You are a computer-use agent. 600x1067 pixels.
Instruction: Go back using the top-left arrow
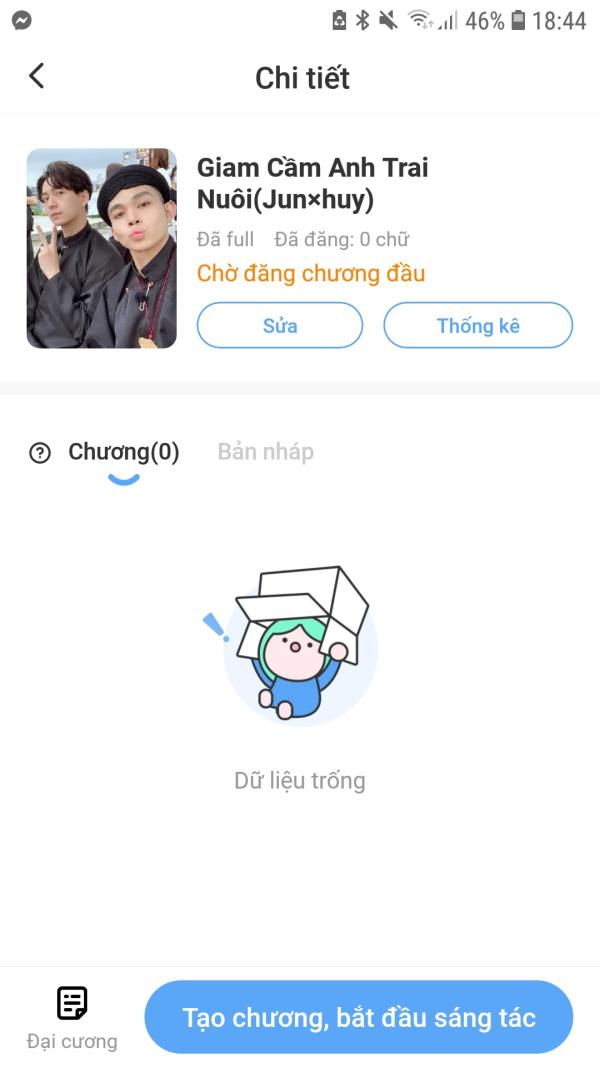[x=36, y=76]
